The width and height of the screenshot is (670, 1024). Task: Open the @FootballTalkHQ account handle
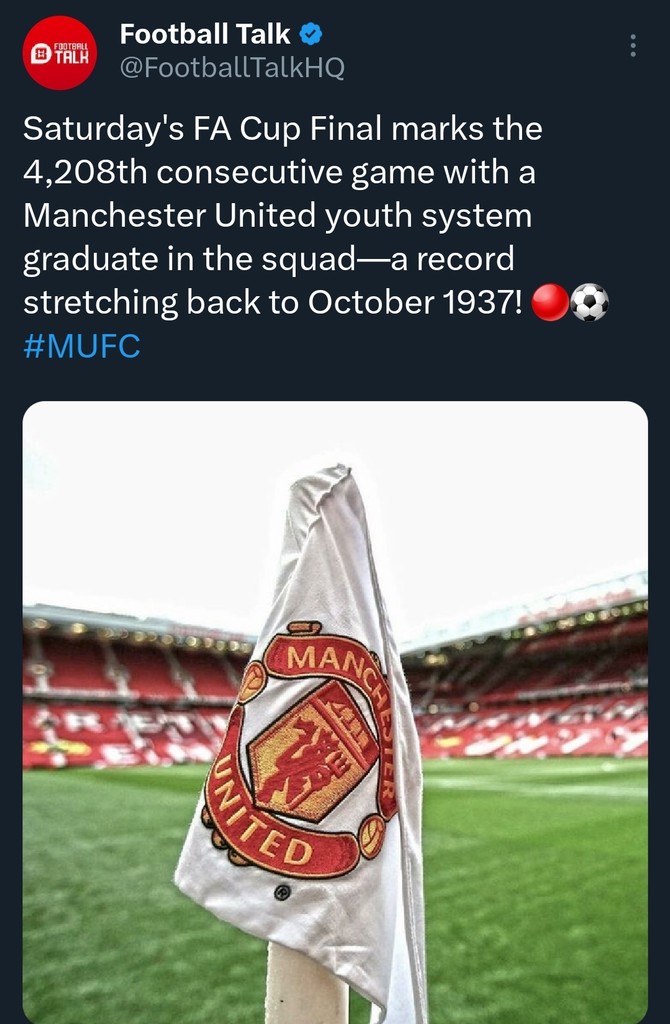232,68
